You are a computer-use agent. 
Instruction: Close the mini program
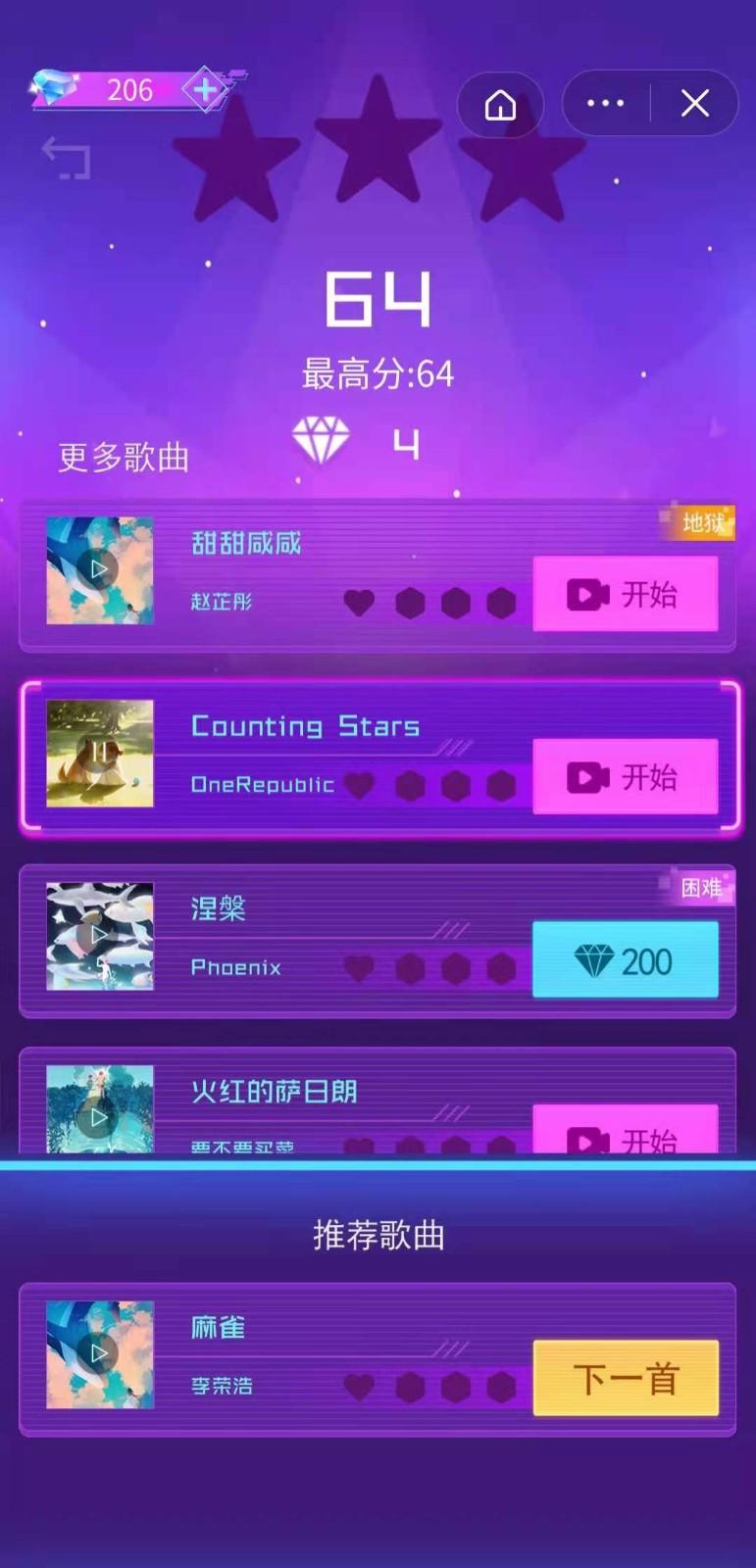tap(695, 103)
